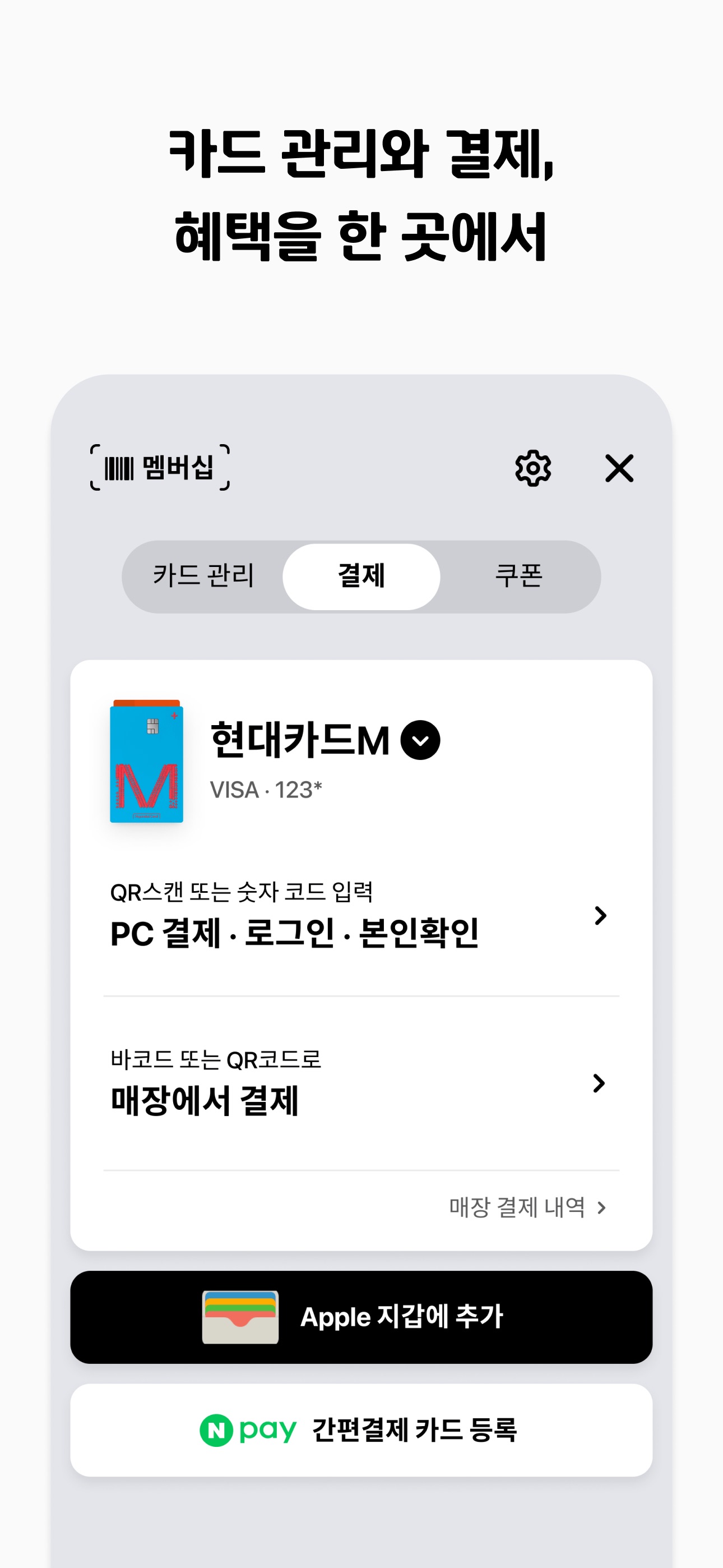Expand the 현대카드M card selector
The width and height of the screenshot is (723, 1568).
coord(420,740)
